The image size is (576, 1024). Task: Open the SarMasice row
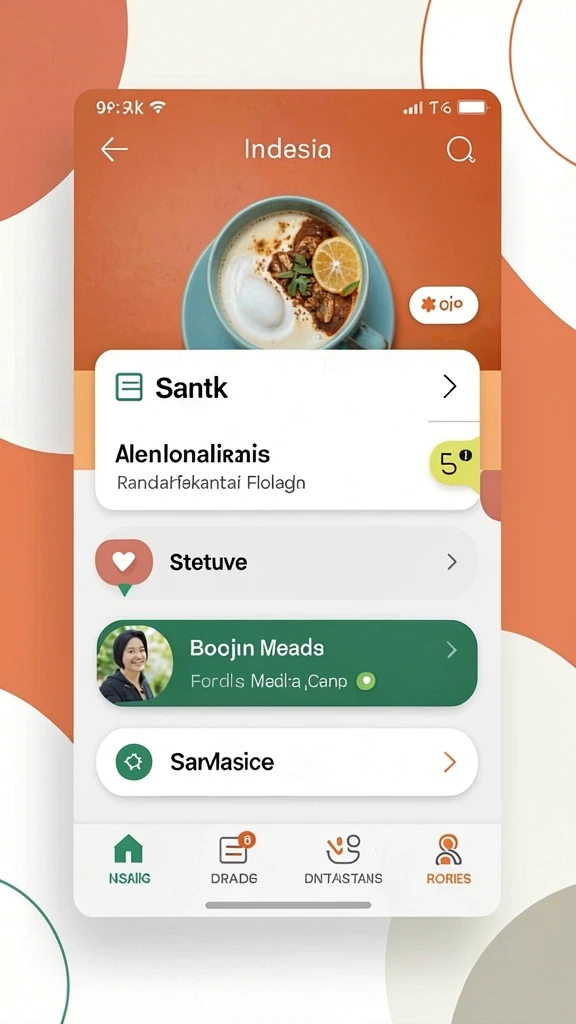287,762
